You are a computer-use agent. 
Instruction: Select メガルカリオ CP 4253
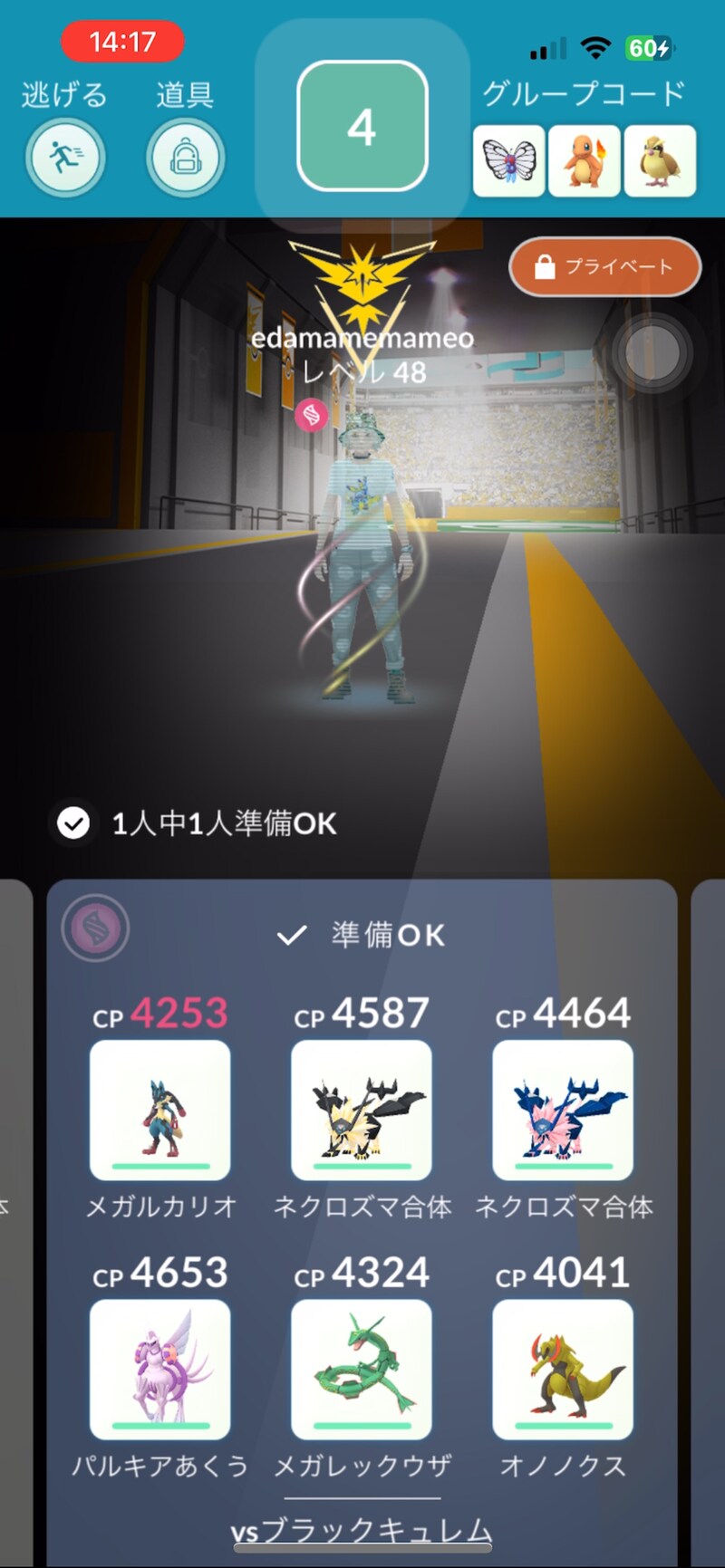coord(159,1110)
